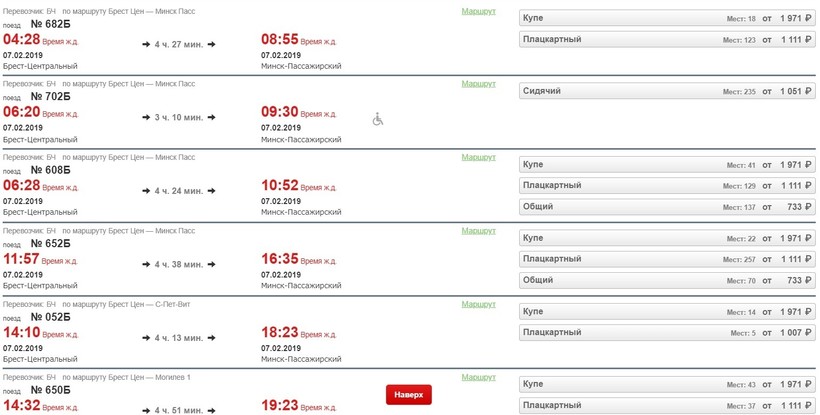Open Маршрут link for train 650Б
820x415 pixels.
click(x=478, y=377)
